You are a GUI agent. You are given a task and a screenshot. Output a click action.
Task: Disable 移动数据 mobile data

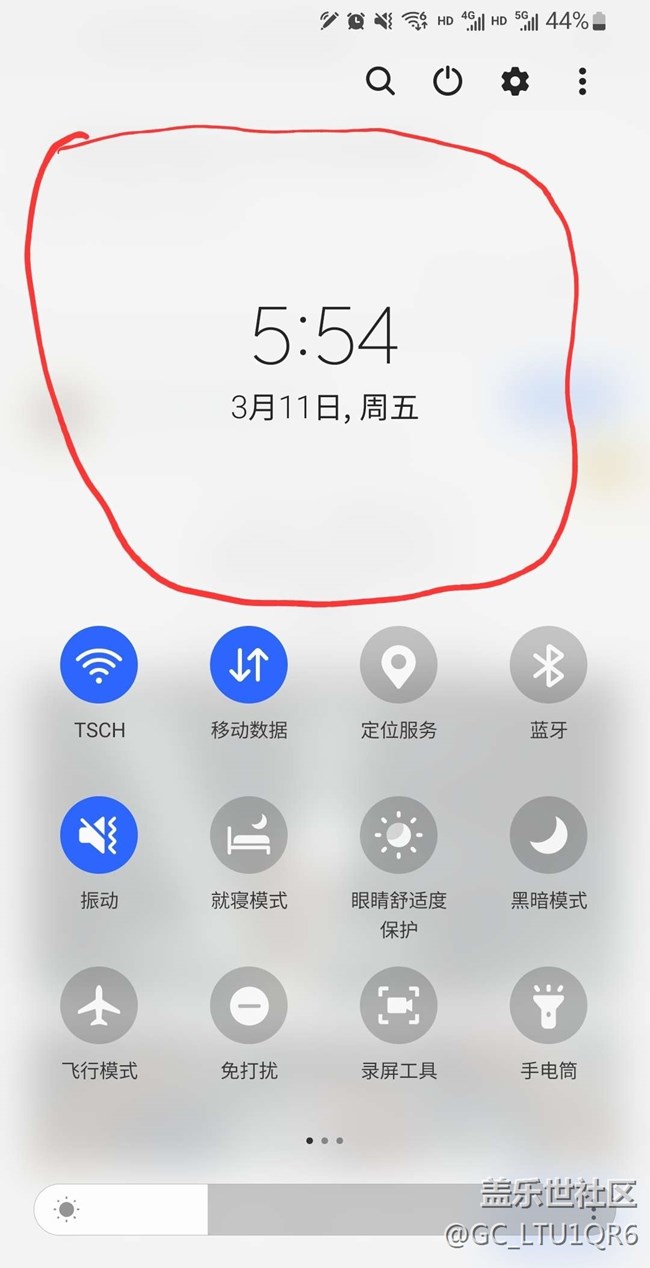(249, 665)
